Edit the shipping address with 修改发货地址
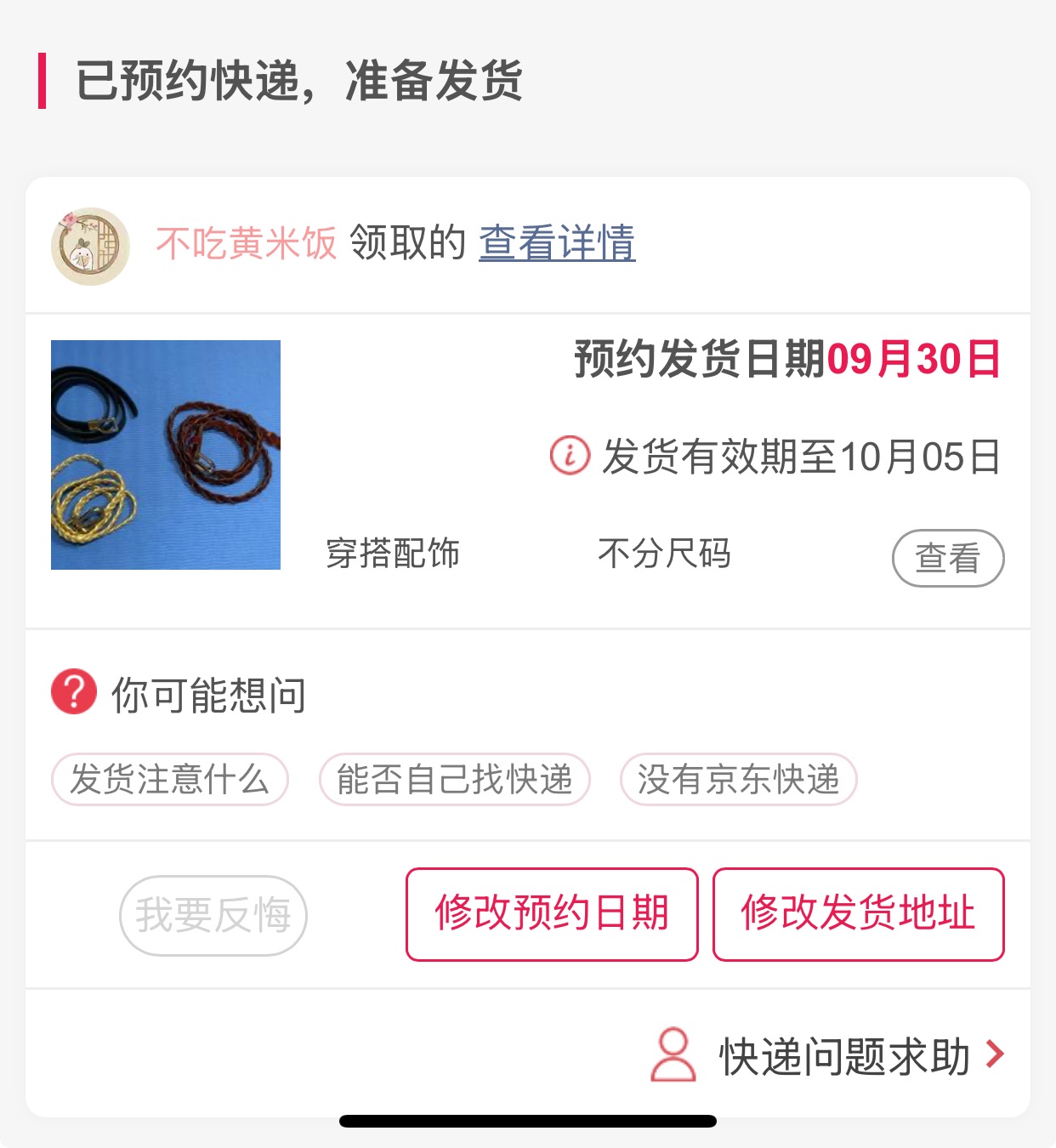The height and width of the screenshot is (1148, 1056). tap(858, 914)
